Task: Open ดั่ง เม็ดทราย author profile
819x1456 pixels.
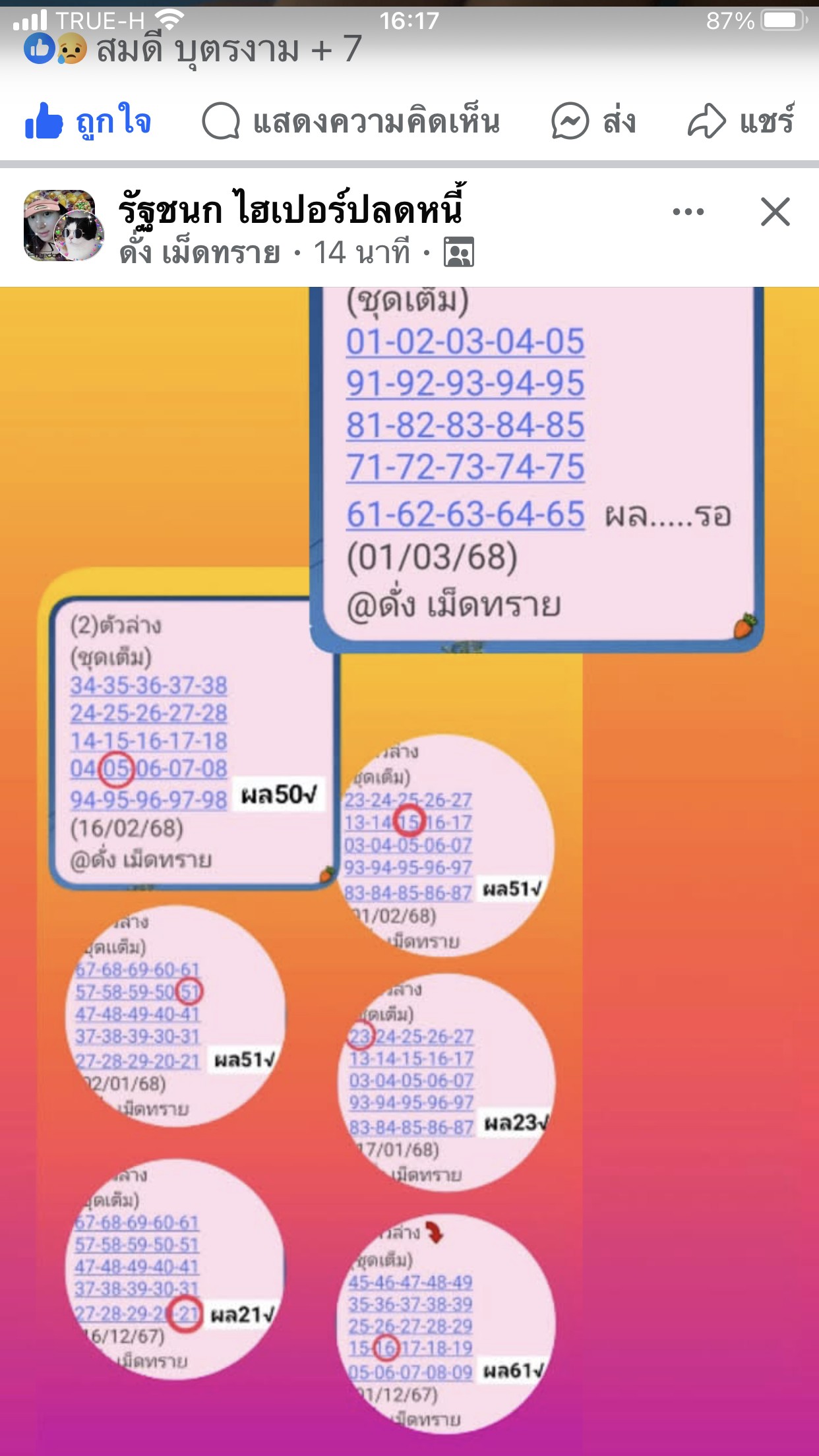Action: coord(200,253)
